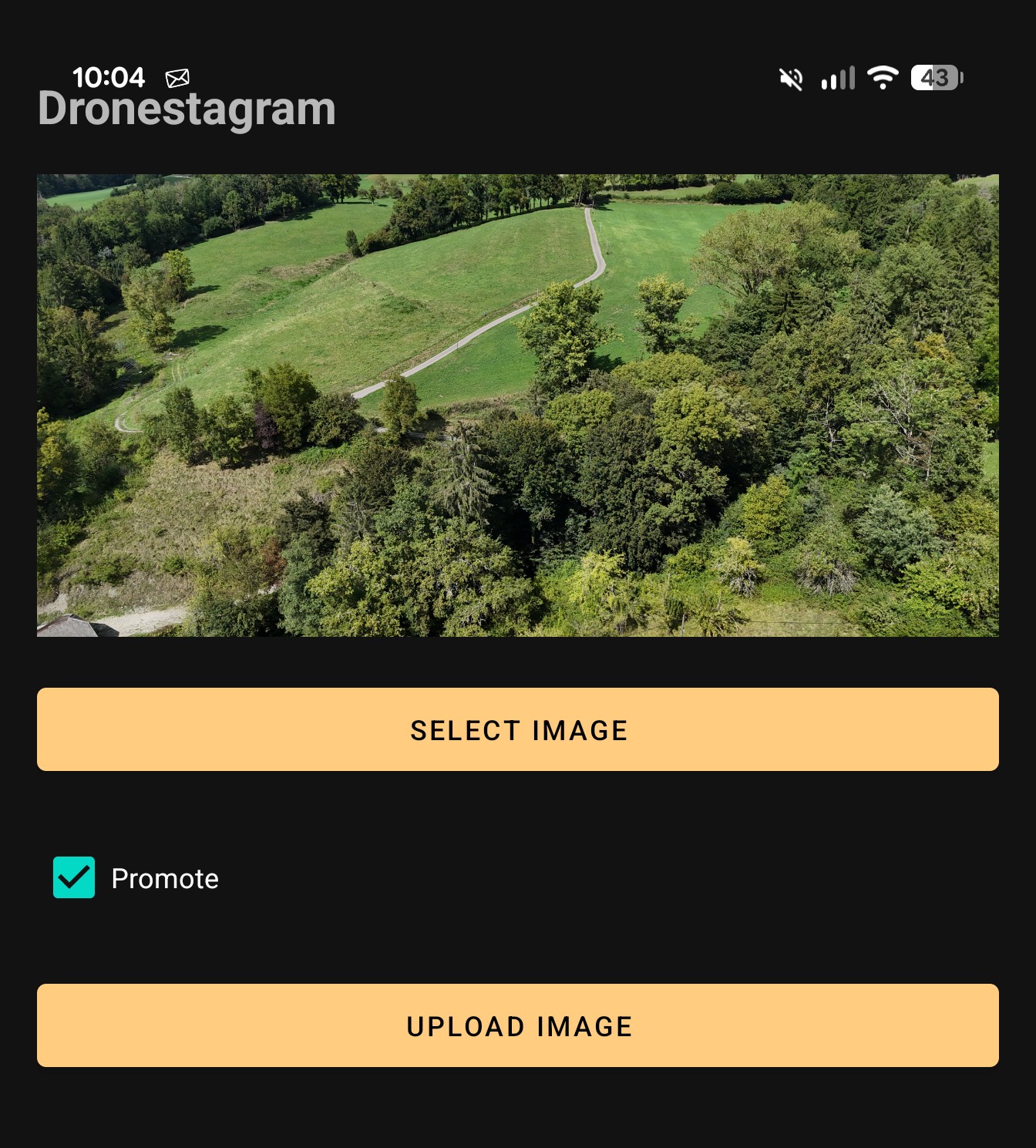Tap the green checkmark beside Promote
The height and width of the screenshot is (1148, 1036).
point(75,878)
